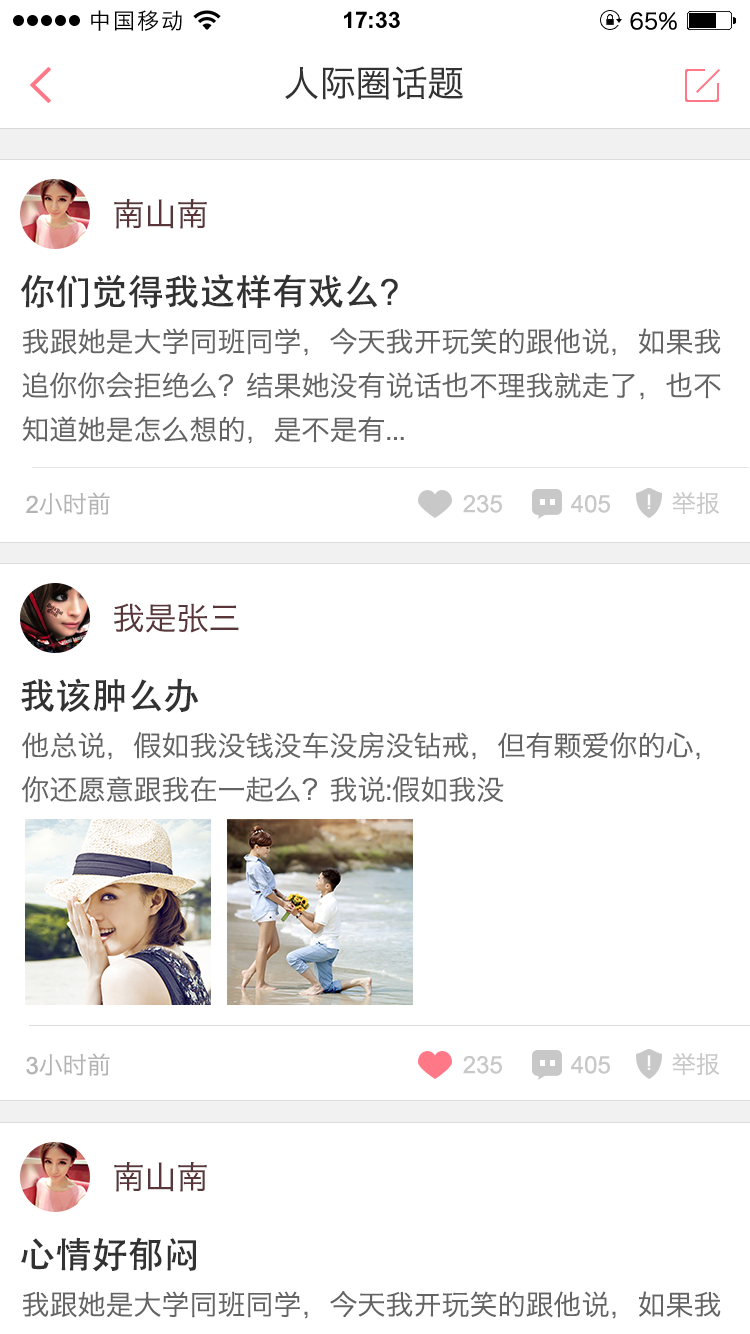Expand the truncated text of the first post
Viewport: 750px width, 1334px height.
point(375,385)
